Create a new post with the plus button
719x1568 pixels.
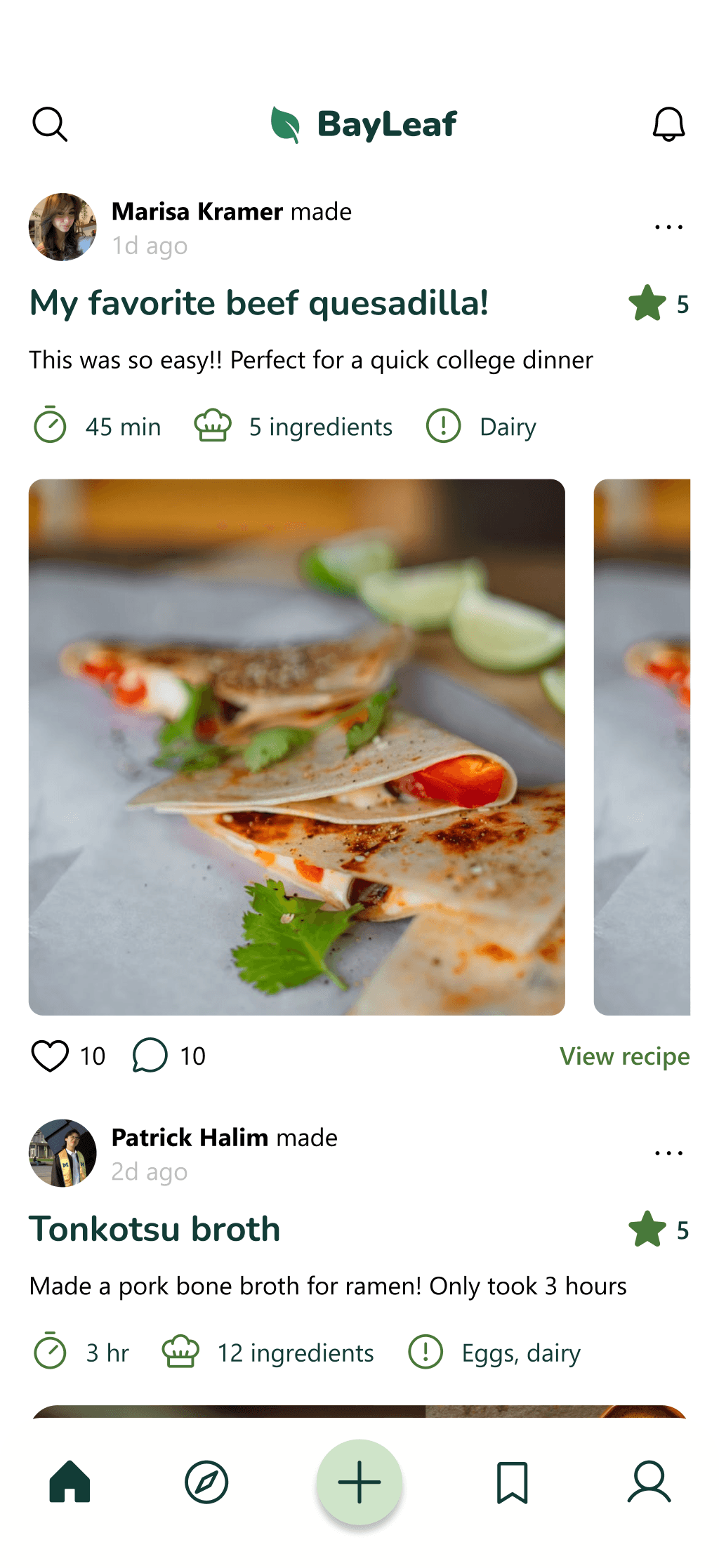tap(359, 1481)
